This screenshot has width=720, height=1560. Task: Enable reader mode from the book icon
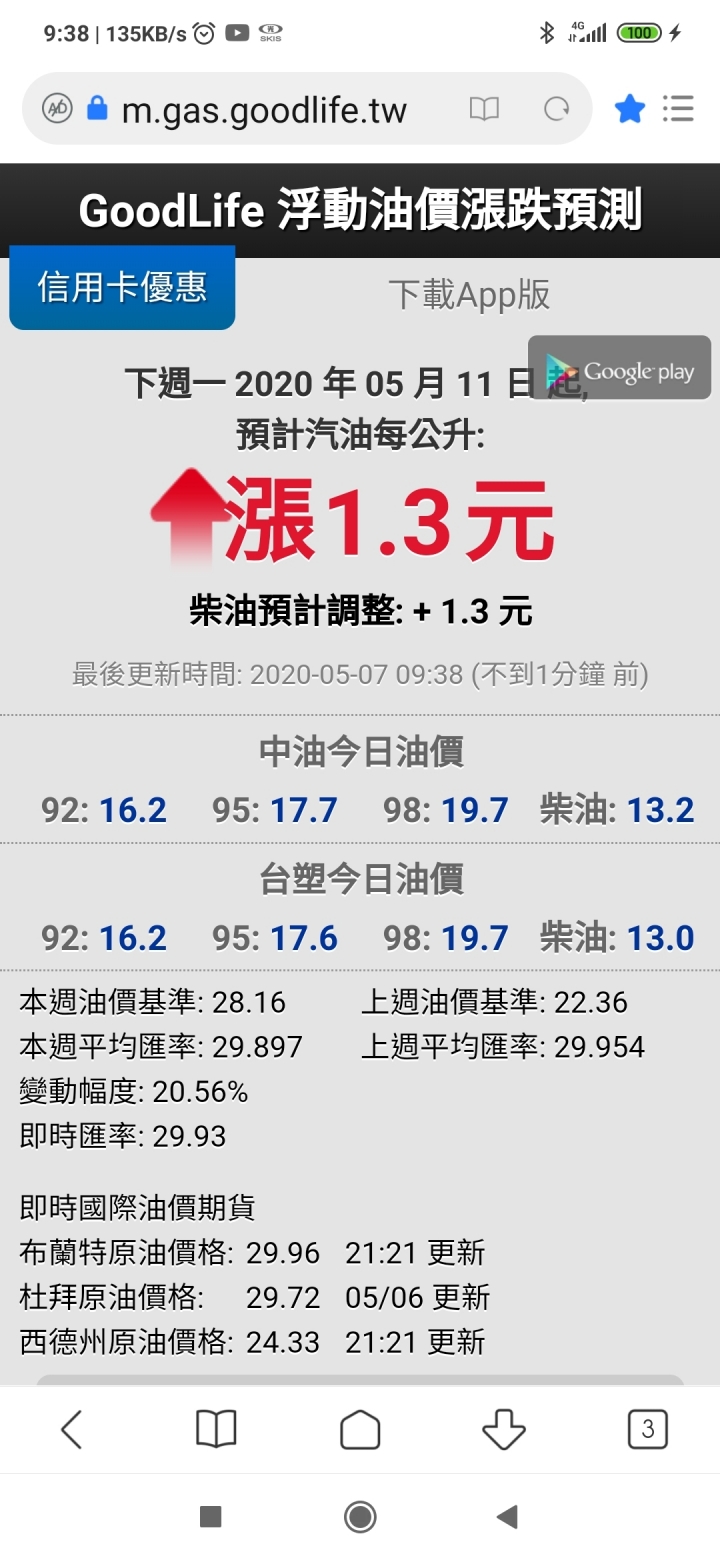484,109
